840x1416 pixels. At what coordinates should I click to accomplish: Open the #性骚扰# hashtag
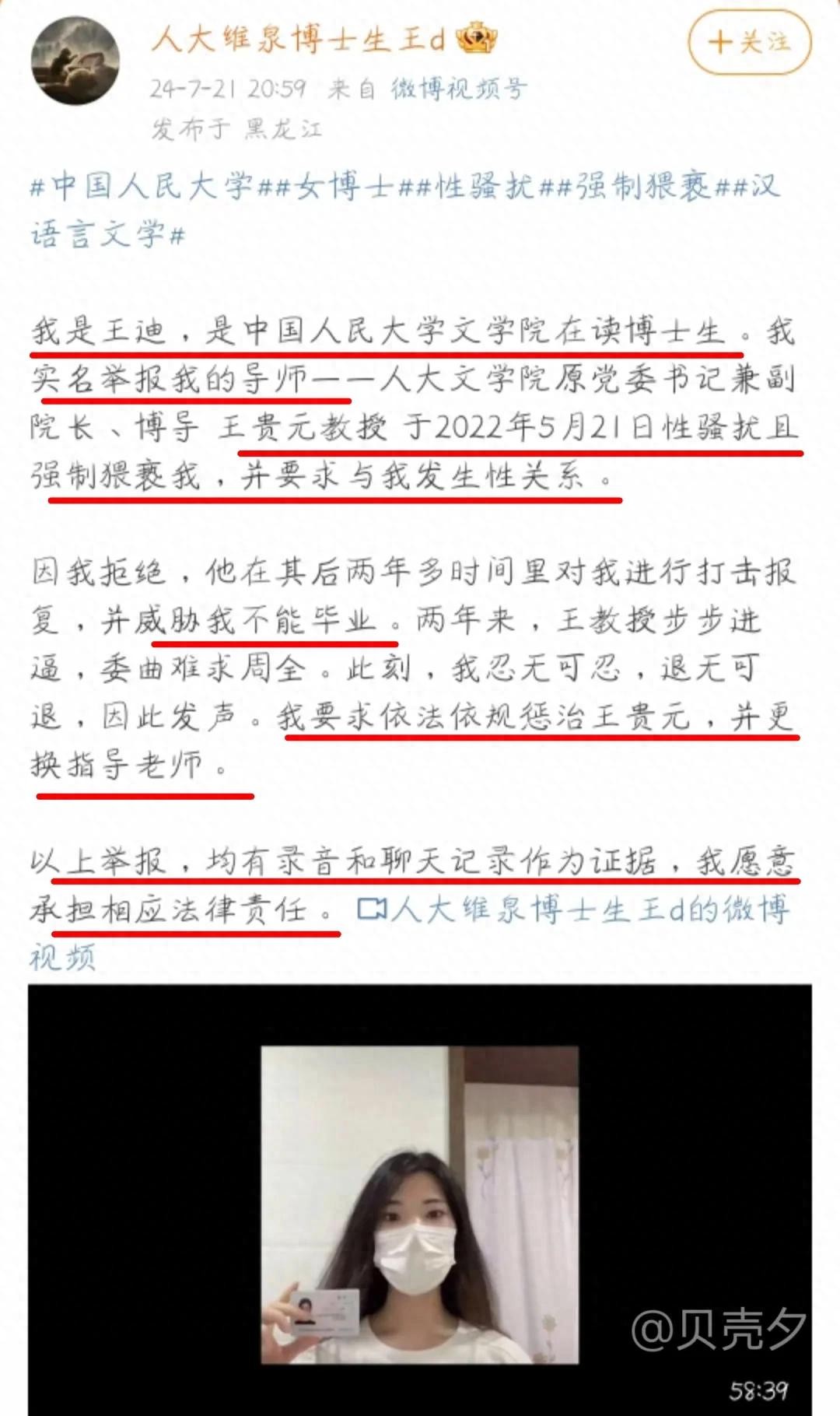(484, 187)
